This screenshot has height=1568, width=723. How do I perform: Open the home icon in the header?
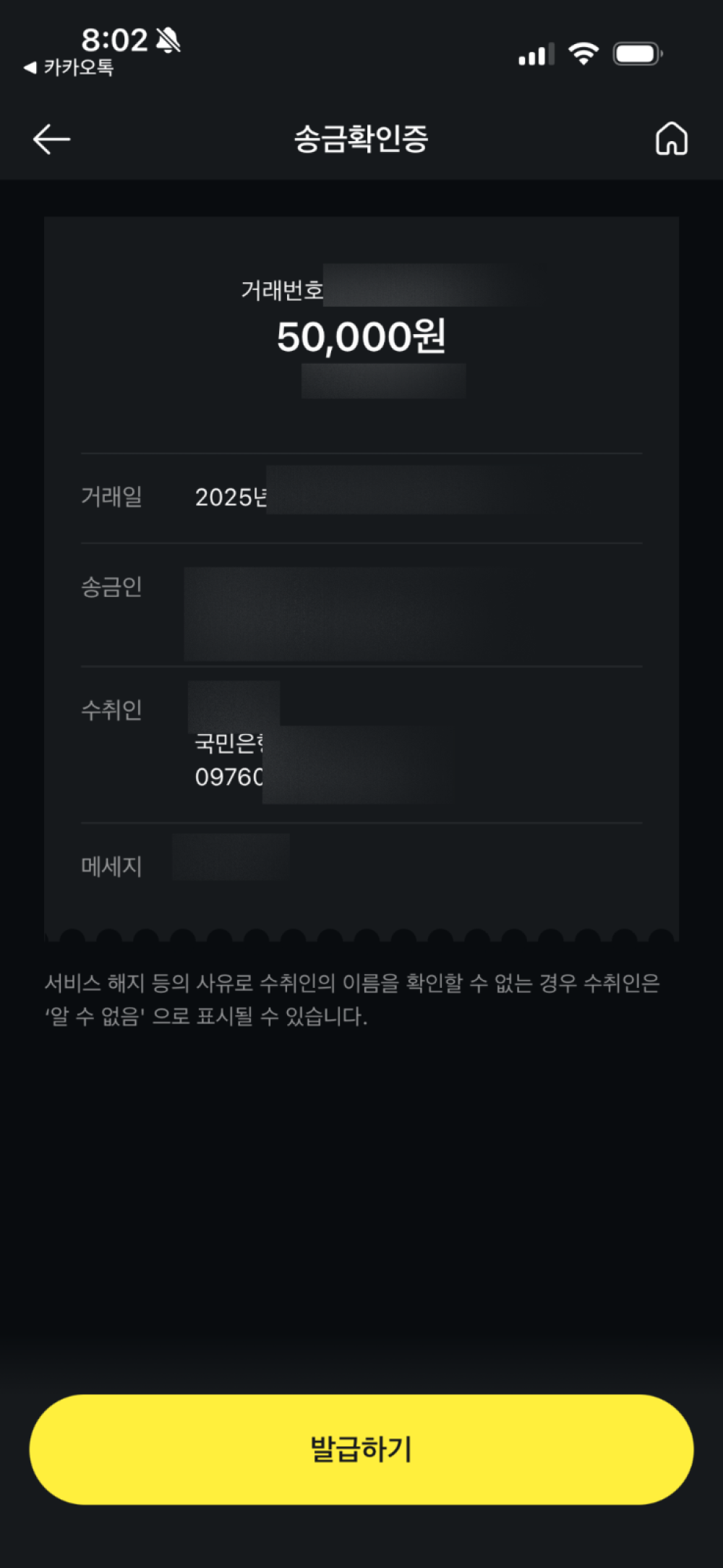click(x=671, y=139)
